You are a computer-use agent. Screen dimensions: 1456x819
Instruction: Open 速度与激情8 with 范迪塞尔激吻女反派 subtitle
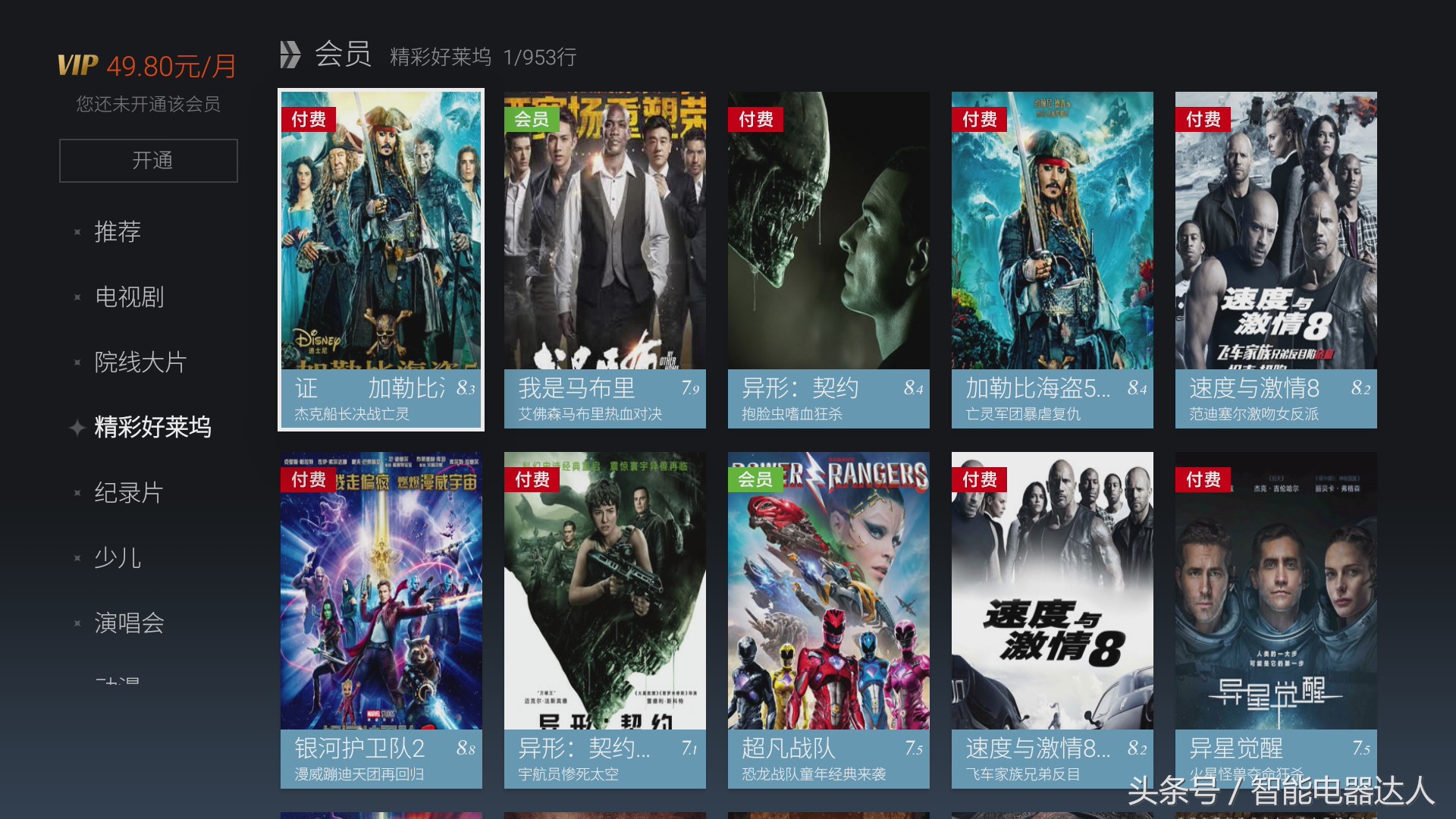click(x=1276, y=259)
